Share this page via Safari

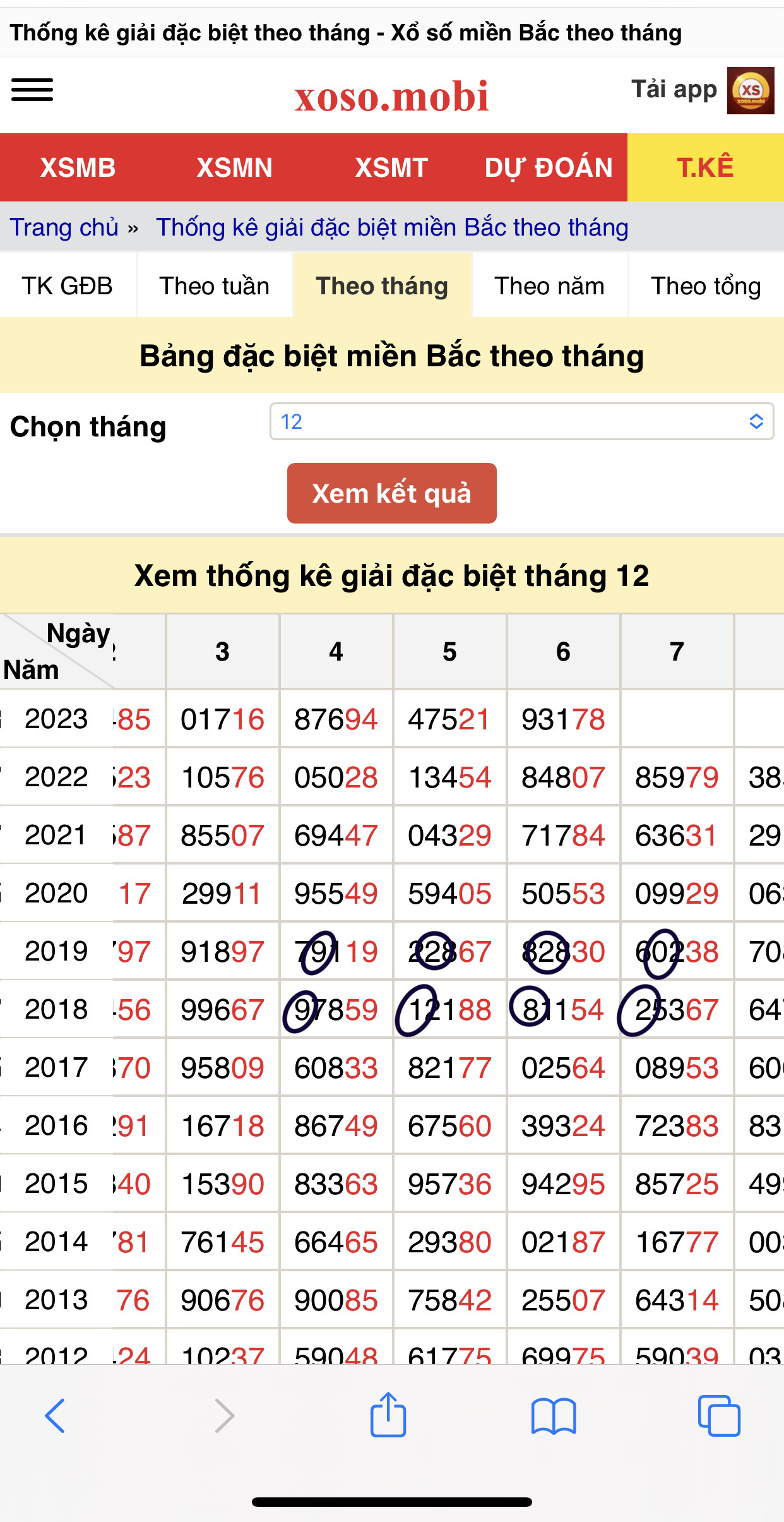pos(388,1415)
